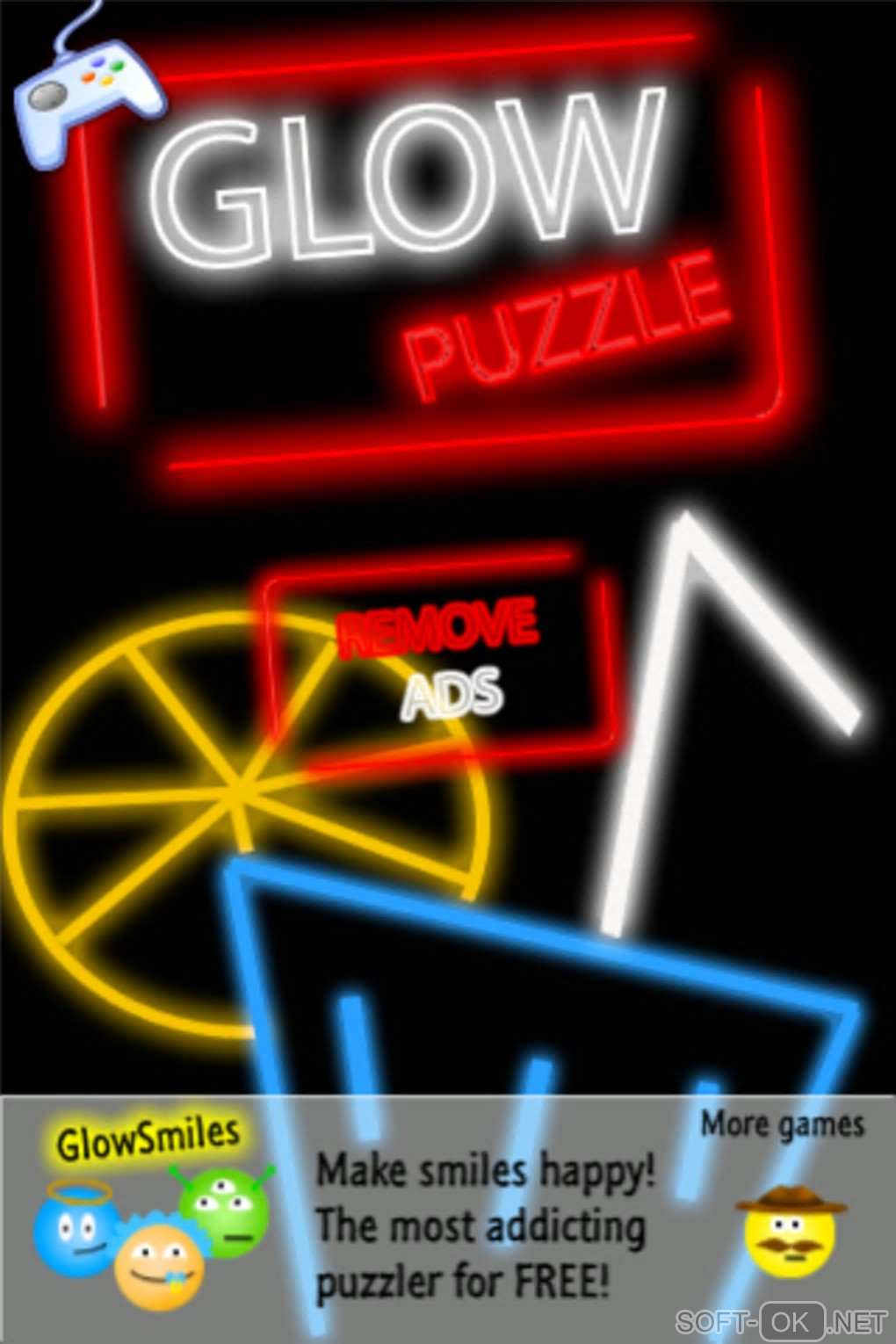Tap the Remove Ads button
This screenshot has width=896, height=1344.
coord(439,659)
